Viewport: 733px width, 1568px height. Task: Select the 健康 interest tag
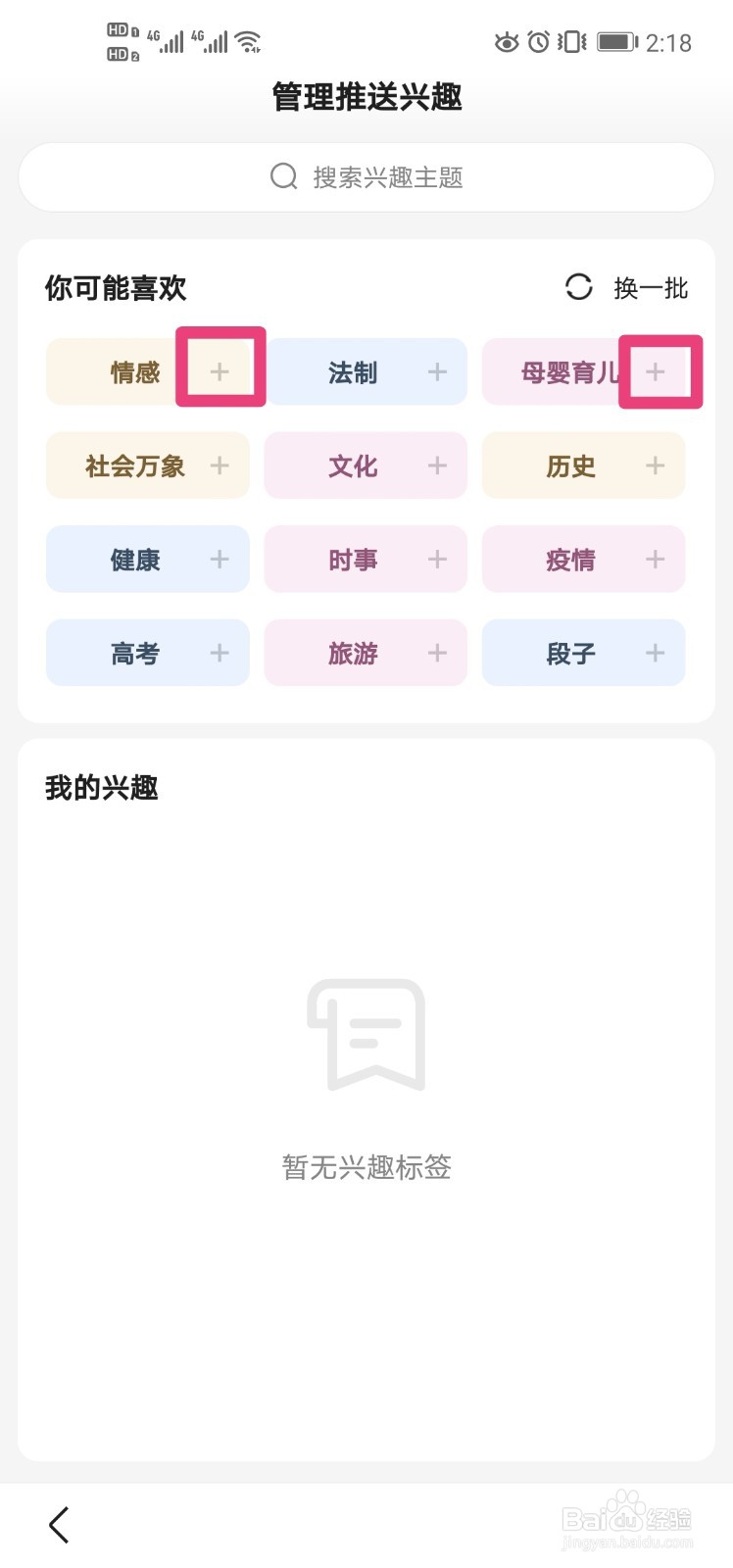tap(132, 559)
